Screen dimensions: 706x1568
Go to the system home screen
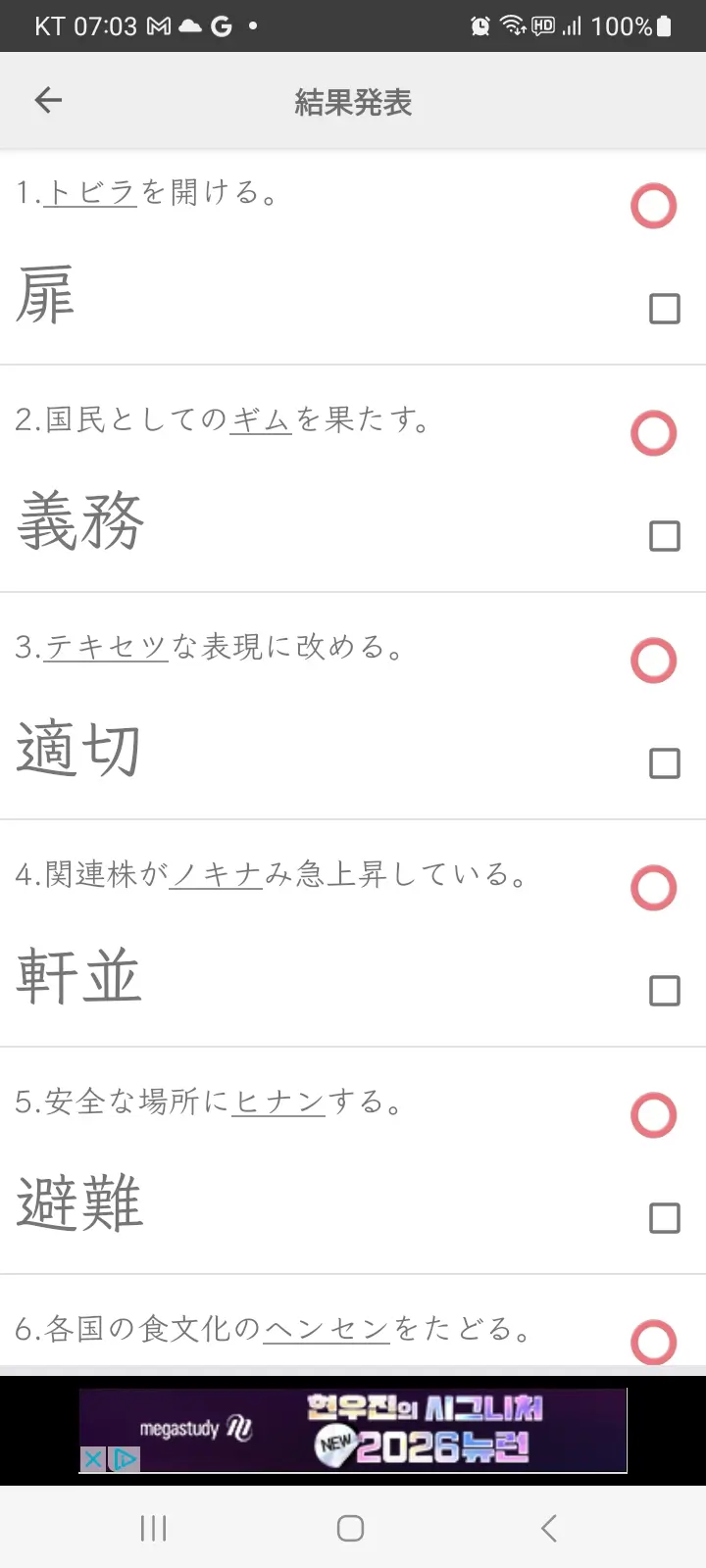click(x=350, y=1528)
